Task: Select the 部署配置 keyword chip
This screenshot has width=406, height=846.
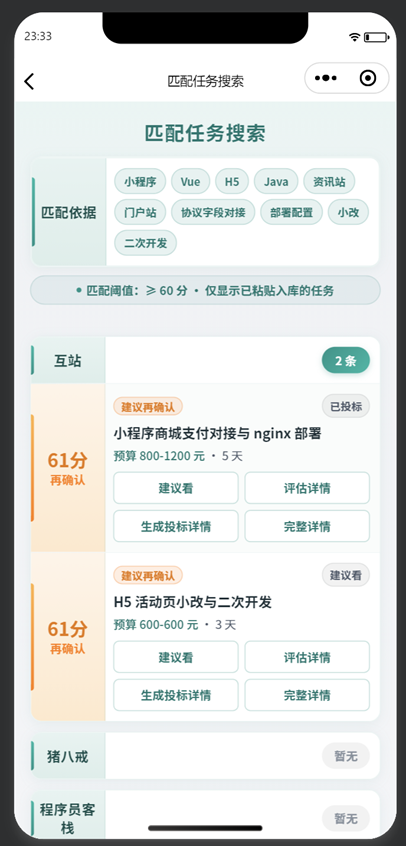Action: point(292,212)
